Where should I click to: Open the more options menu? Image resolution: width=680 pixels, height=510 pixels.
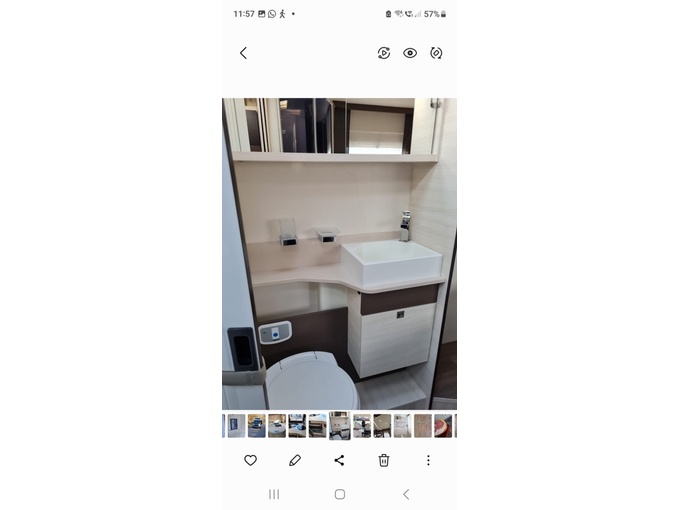pyautogui.click(x=428, y=460)
